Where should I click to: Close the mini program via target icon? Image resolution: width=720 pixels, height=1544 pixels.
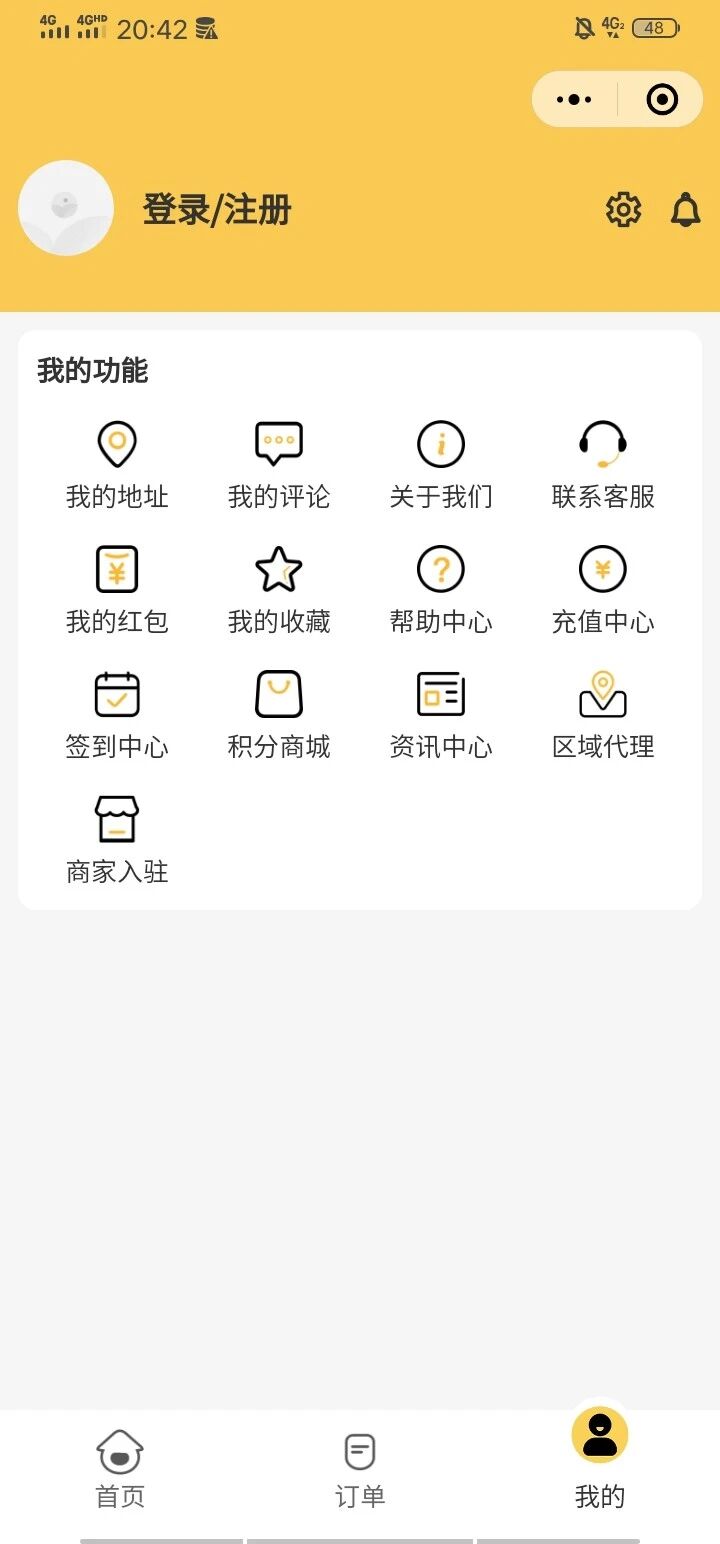(662, 99)
